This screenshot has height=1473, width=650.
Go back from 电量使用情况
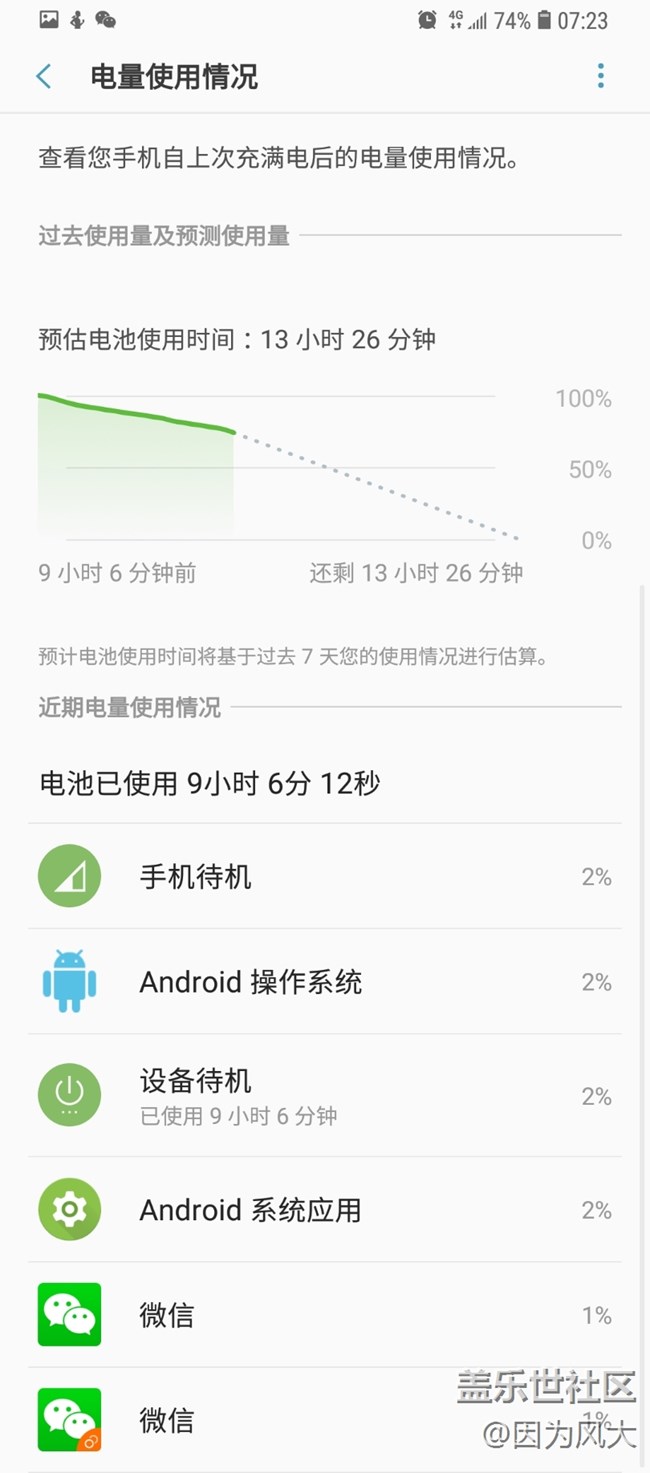(x=44, y=76)
